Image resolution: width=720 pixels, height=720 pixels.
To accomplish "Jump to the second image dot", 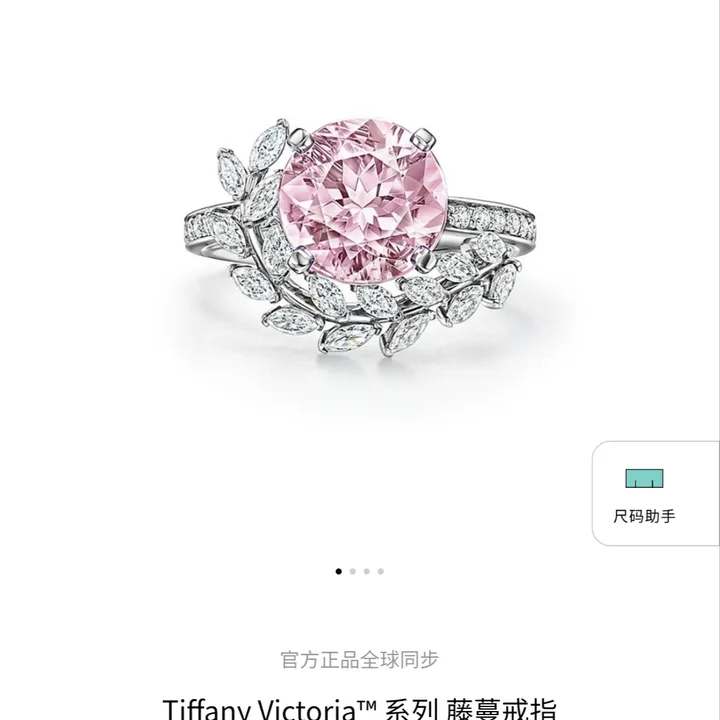I will click(353, 572).
